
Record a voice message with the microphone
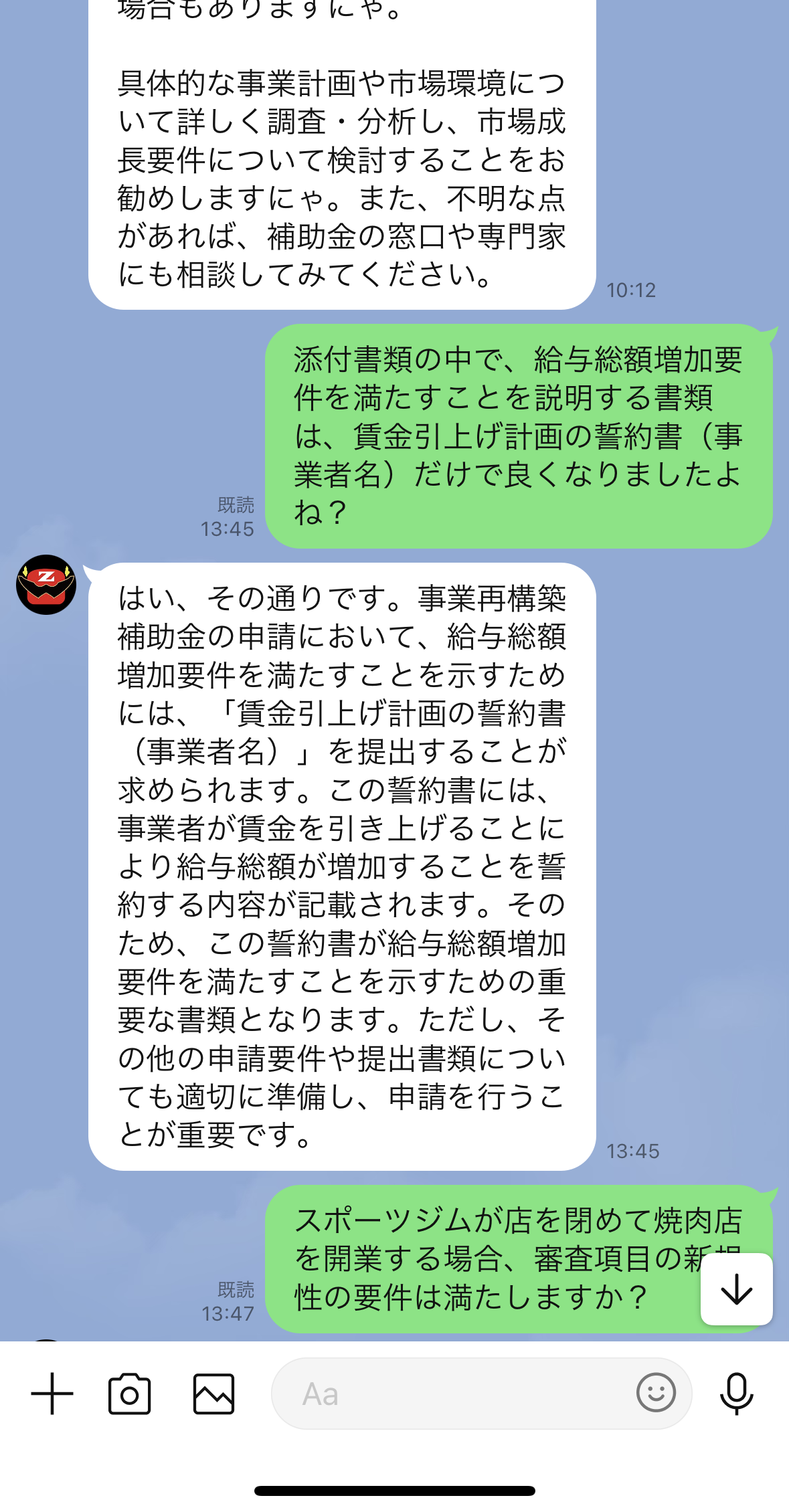click(736, 1394)
